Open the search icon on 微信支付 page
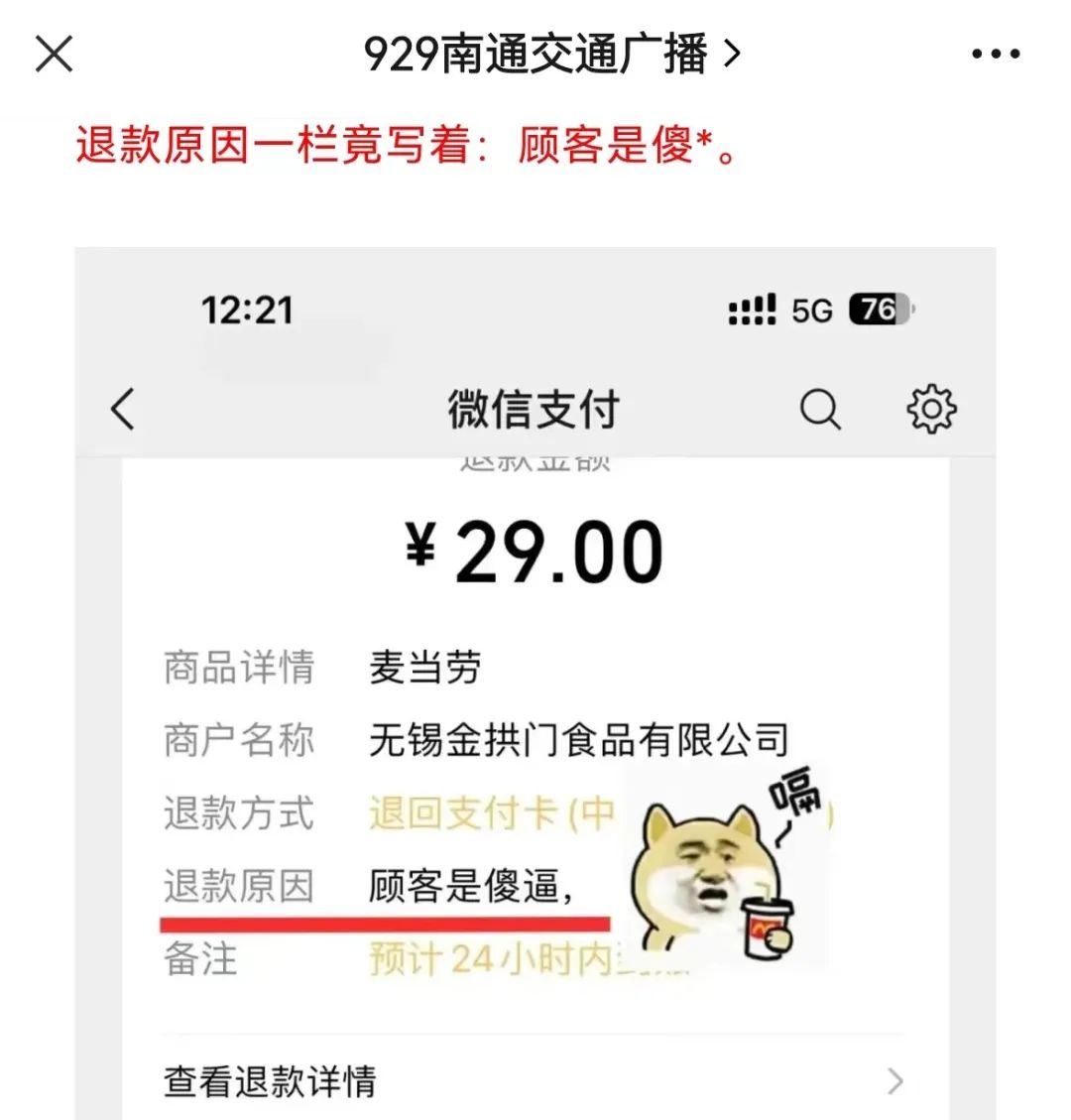 click(x=819, y=408)
